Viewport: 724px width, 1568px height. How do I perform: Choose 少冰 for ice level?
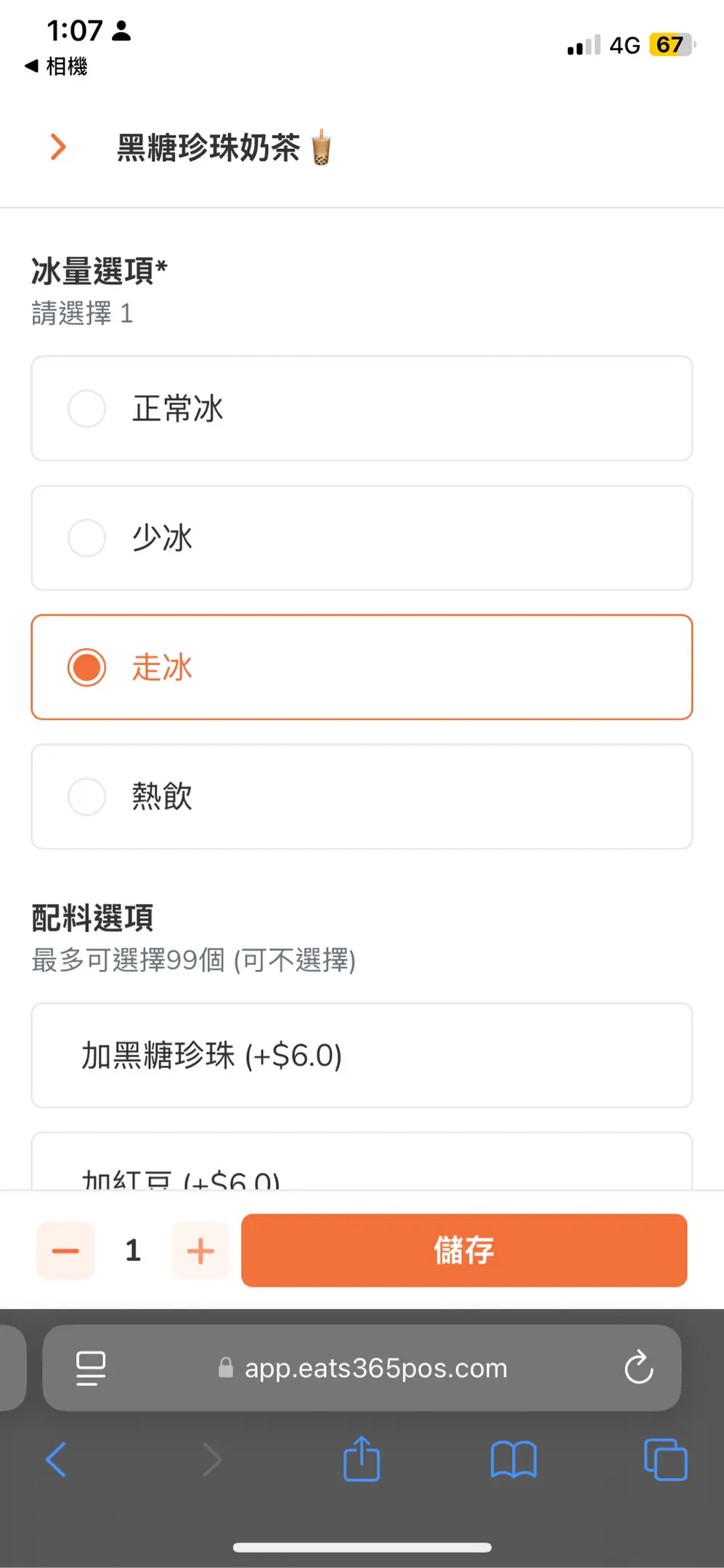[x=362, y=538]
